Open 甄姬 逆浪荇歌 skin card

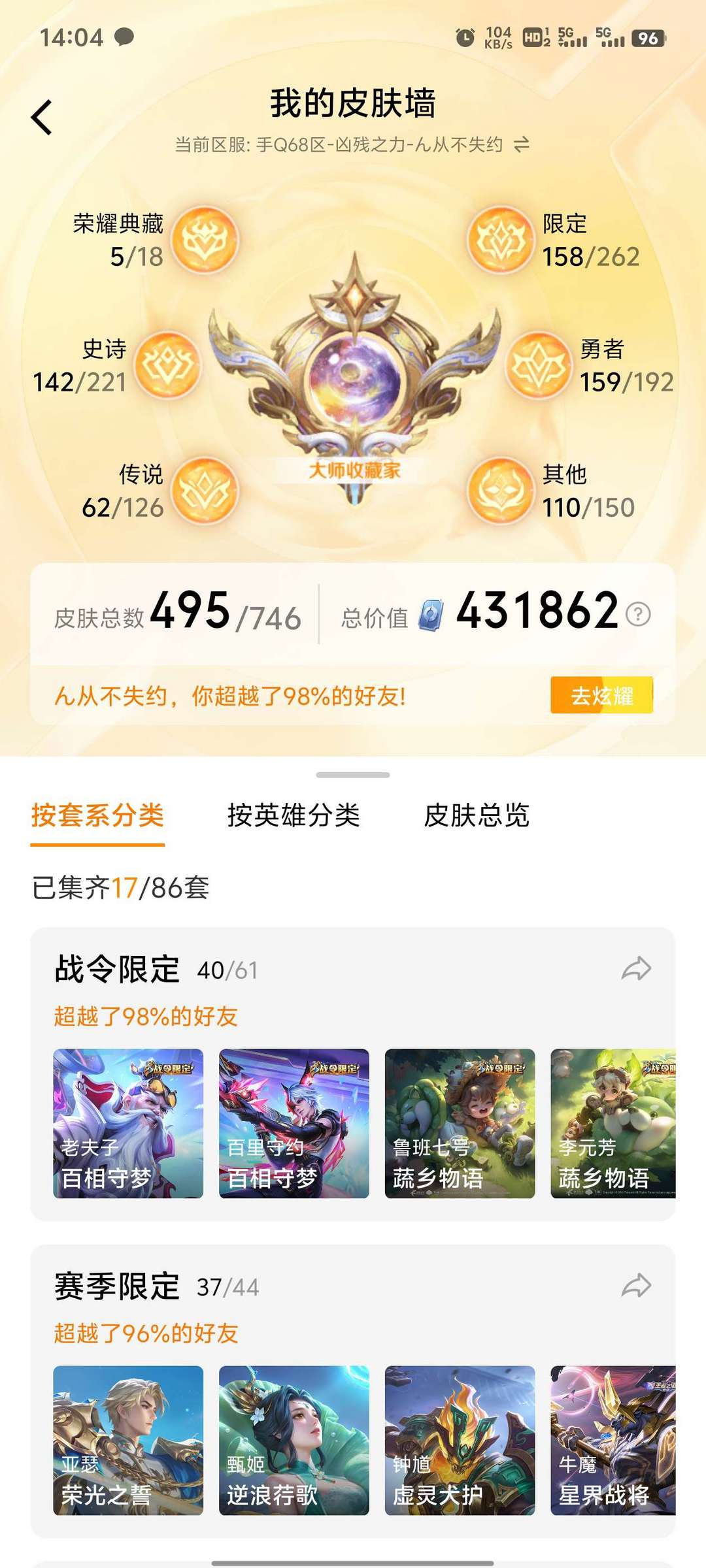tap(294, 1440)
